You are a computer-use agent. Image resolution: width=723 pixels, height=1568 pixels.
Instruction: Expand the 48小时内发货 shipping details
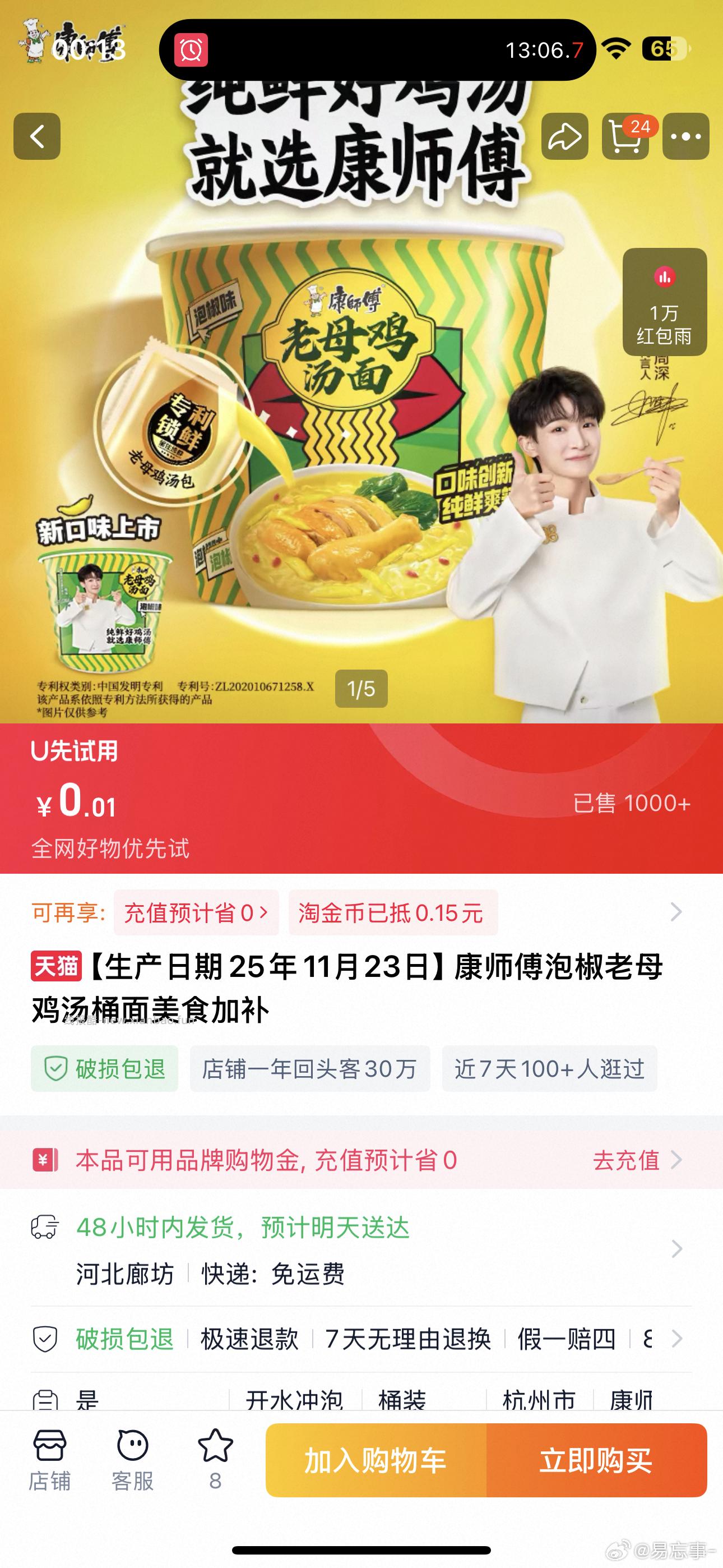(675, 1248)
